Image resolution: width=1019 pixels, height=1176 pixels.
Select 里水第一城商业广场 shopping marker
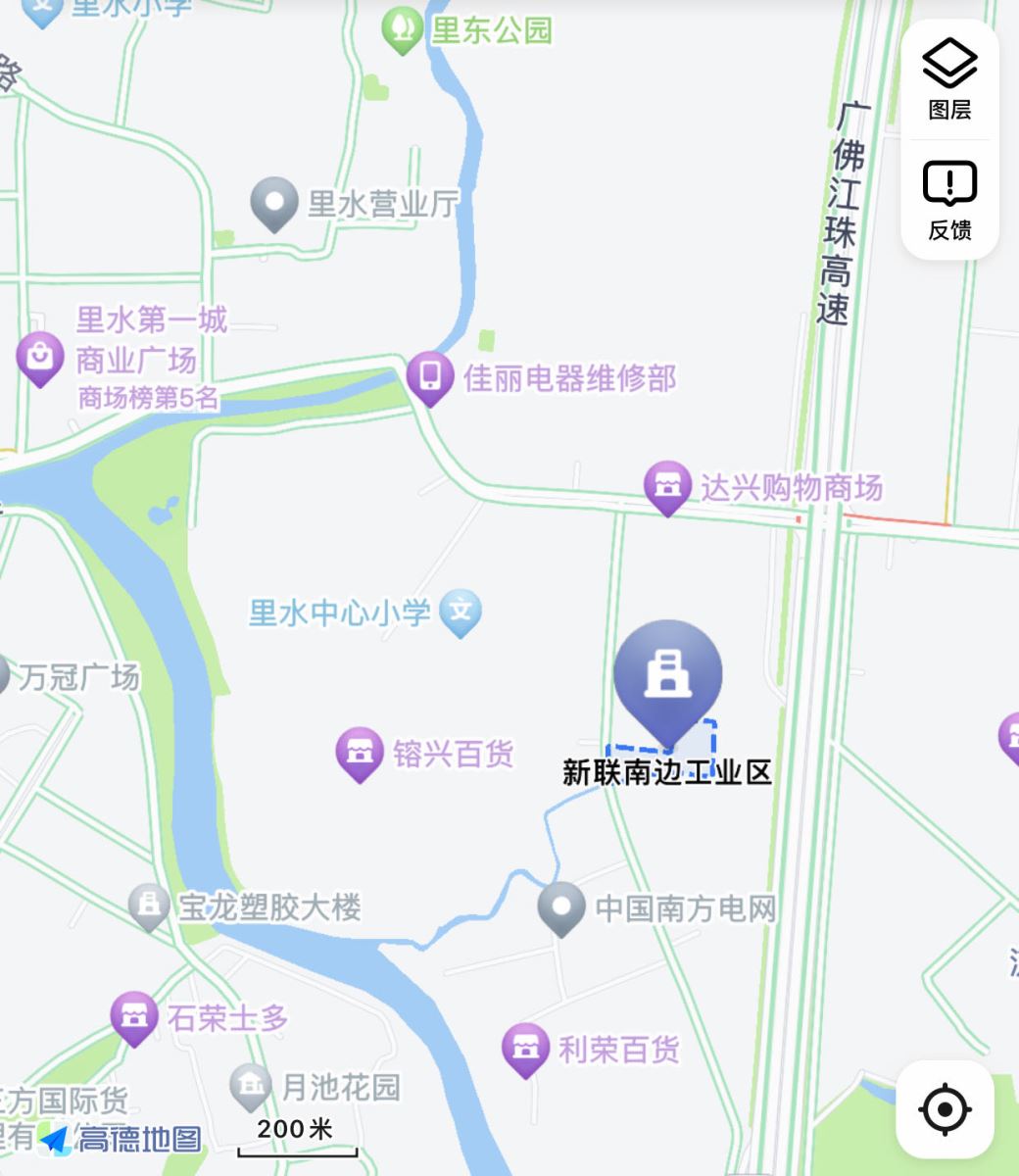tap(39, 357)
